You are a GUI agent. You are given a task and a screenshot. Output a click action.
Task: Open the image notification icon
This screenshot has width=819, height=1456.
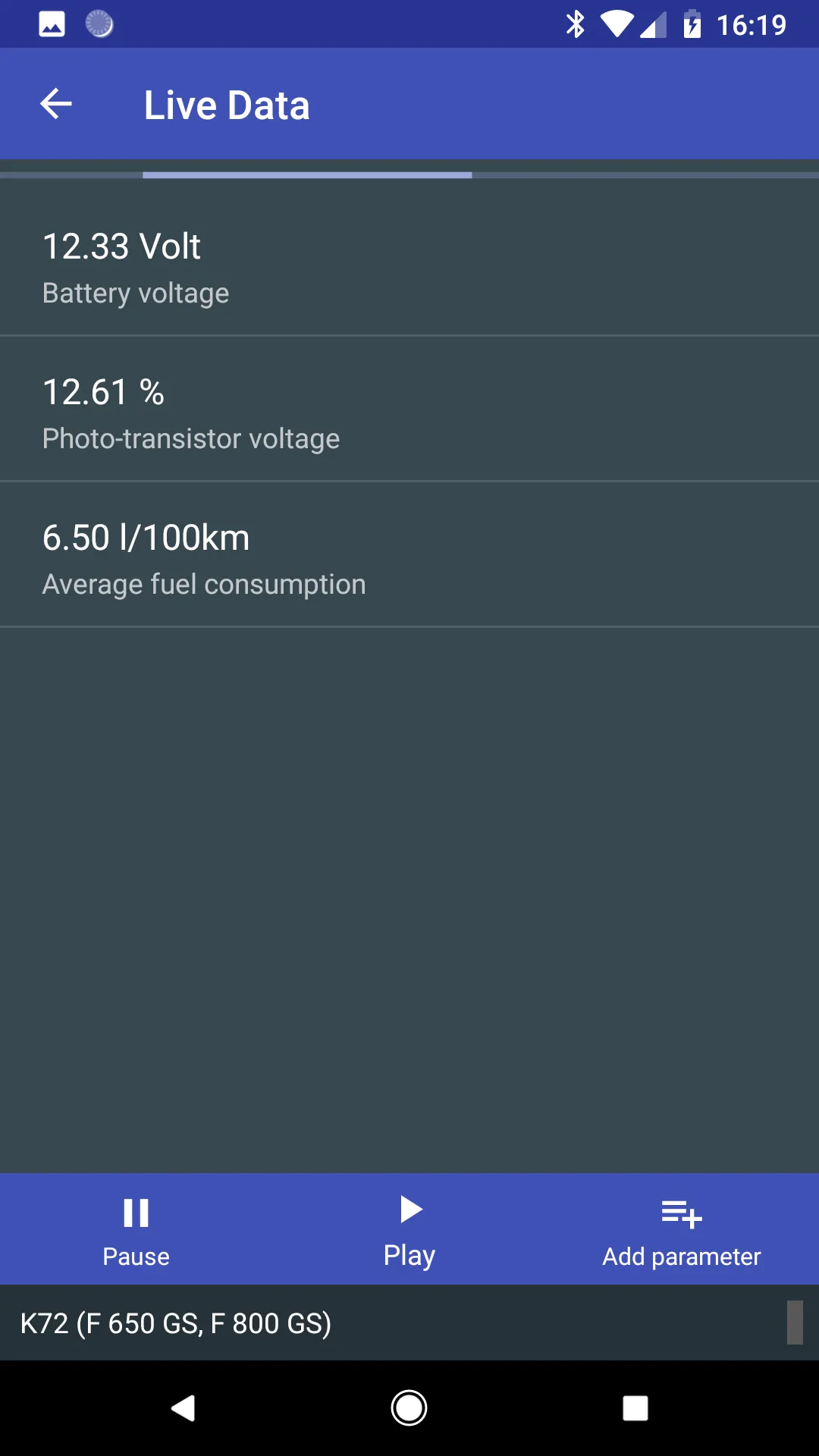51,23
